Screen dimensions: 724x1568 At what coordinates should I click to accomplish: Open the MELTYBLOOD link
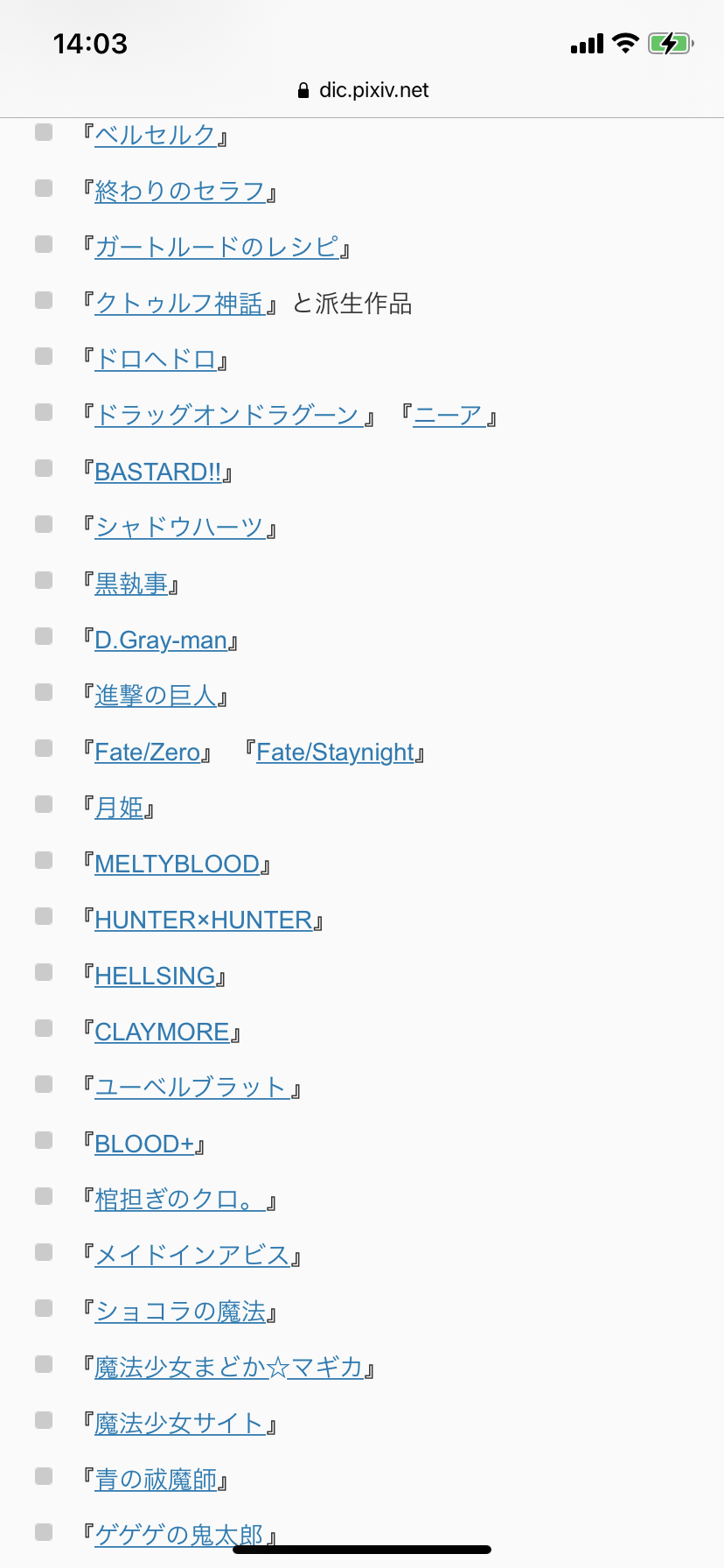(177, 864)
